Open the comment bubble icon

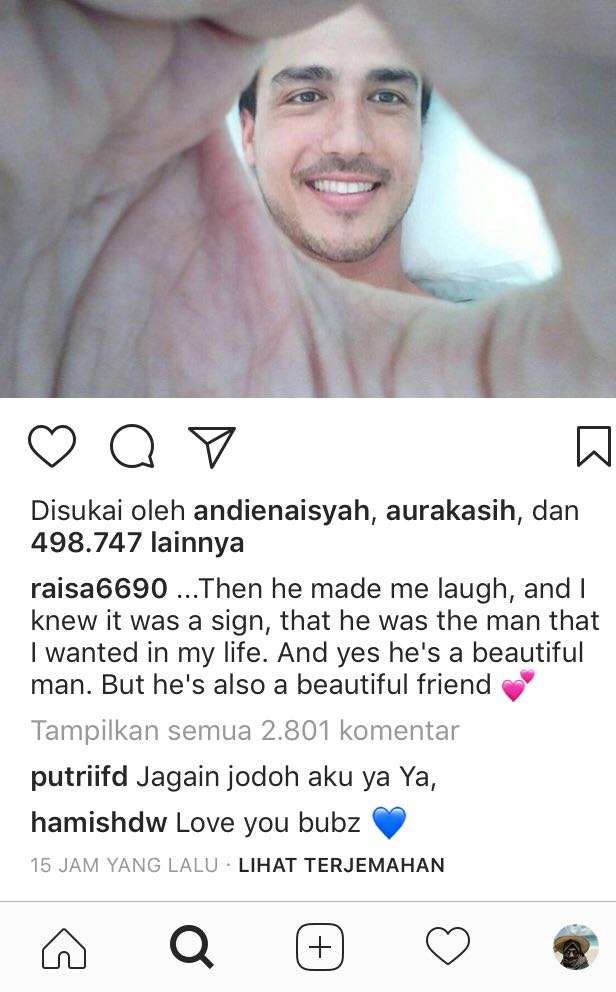132,447
